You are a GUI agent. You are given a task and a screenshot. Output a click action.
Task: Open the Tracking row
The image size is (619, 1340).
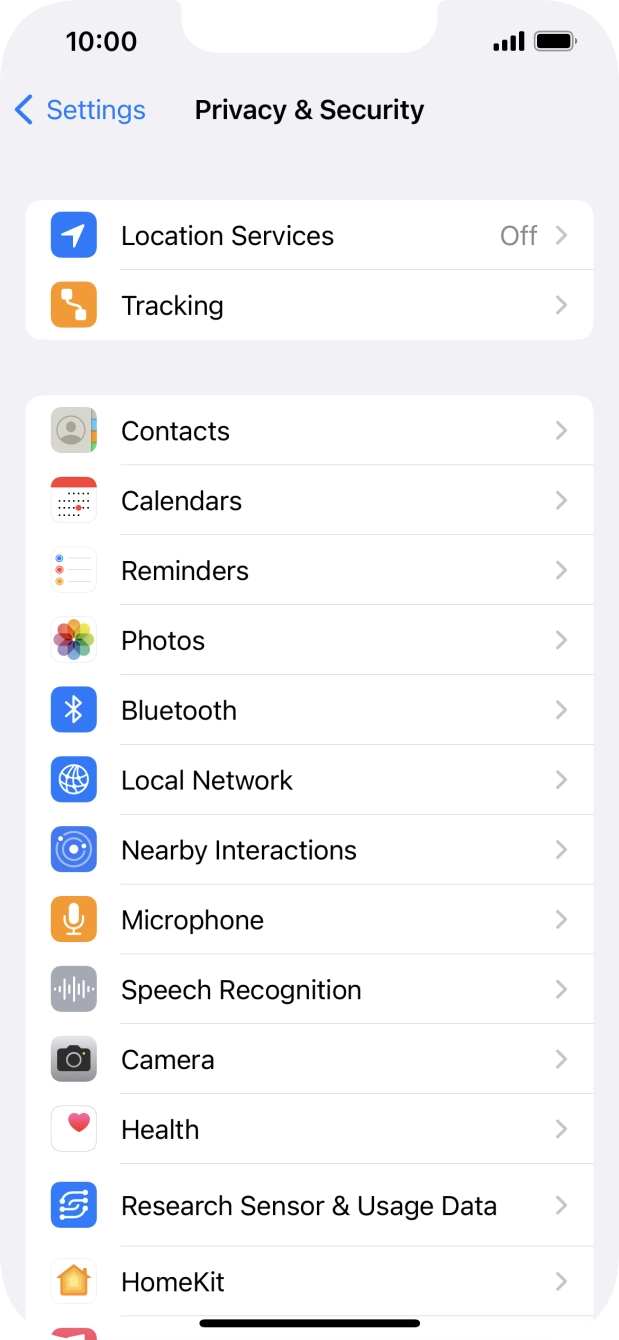click(x=309, y=306)
